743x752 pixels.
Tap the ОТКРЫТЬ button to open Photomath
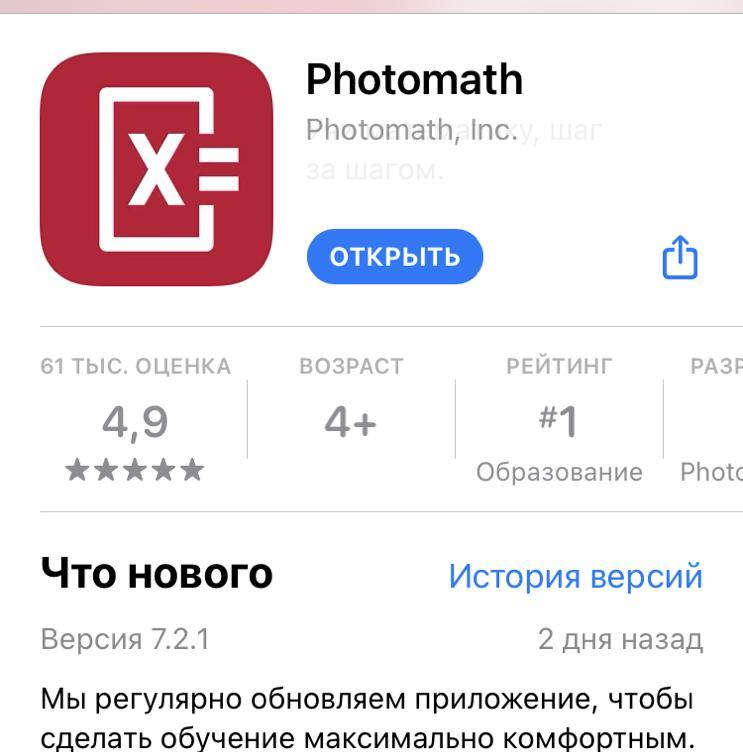coord(394,257)
